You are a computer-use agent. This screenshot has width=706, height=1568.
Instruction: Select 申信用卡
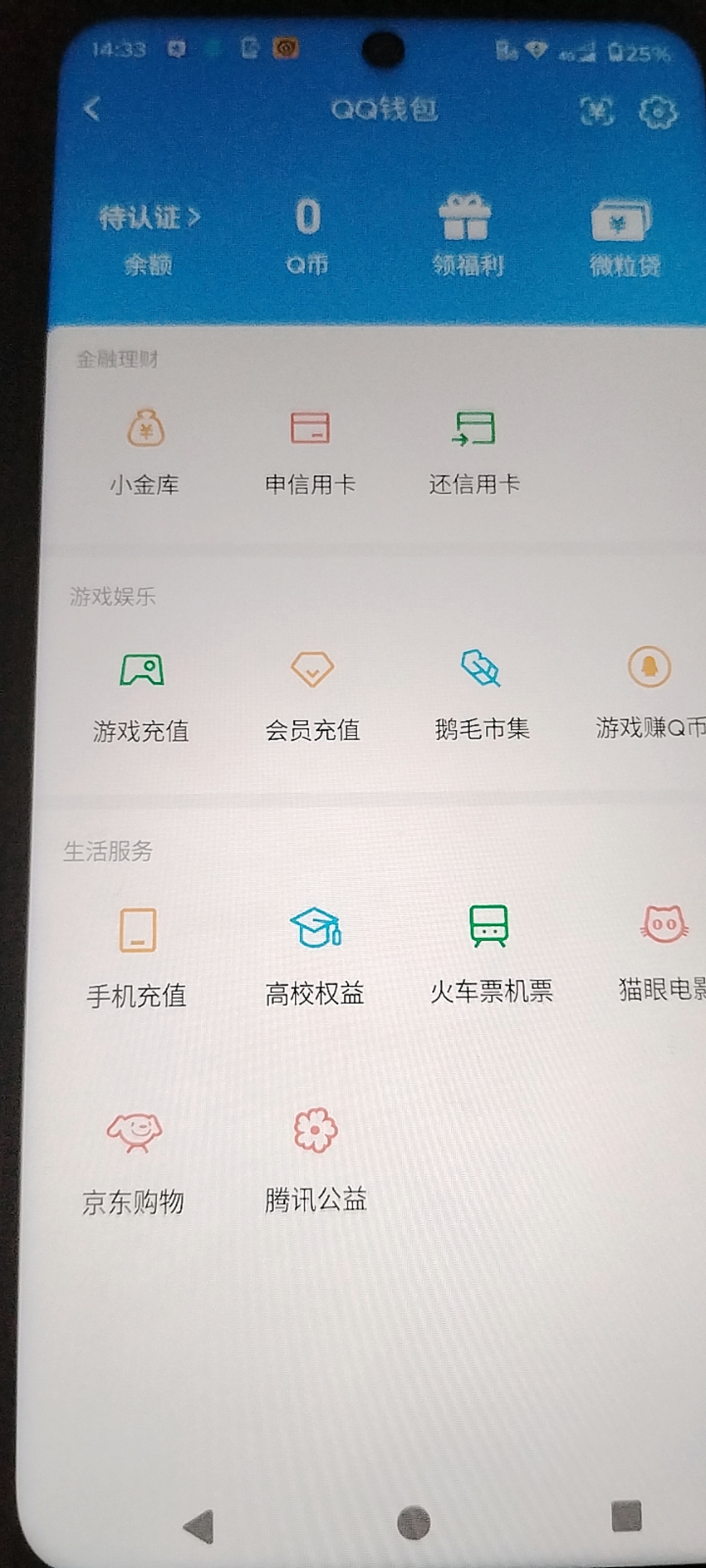click(310, 451)
